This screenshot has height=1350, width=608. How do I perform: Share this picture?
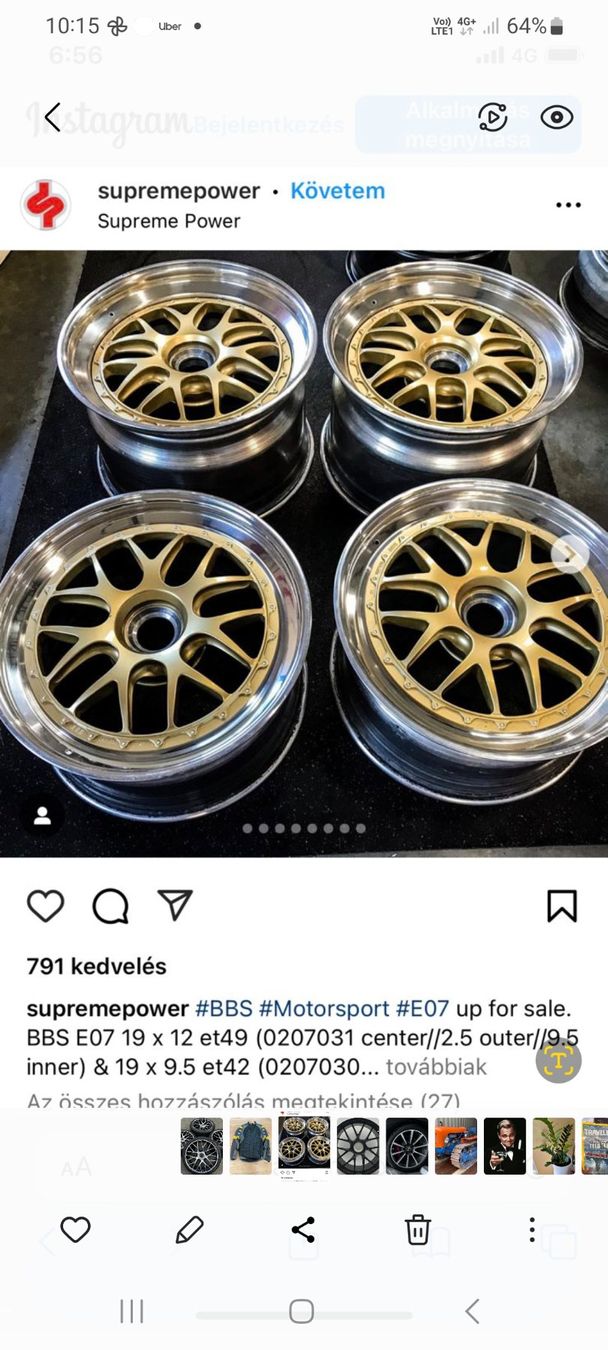(303, 1230)
